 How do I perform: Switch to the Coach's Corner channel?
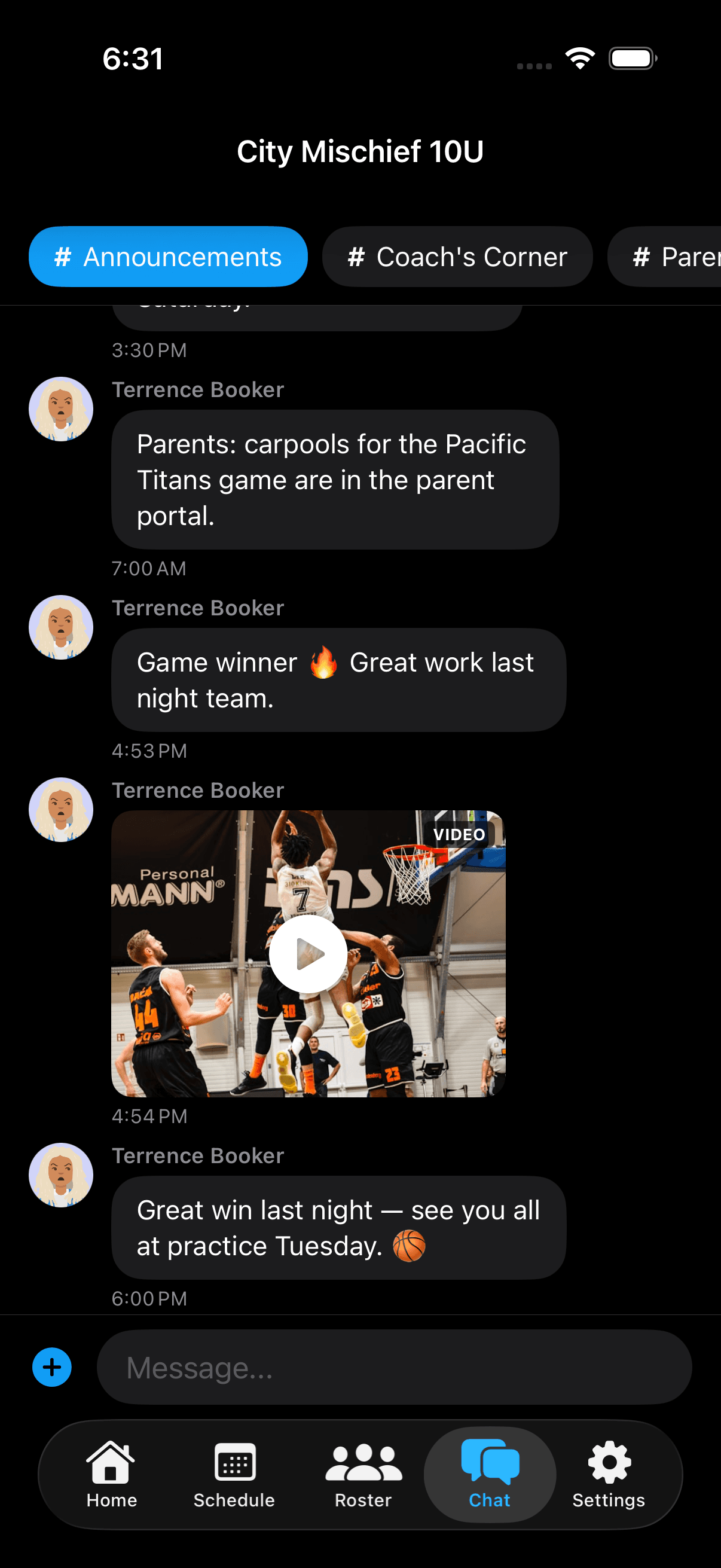(x=457, y=257)
